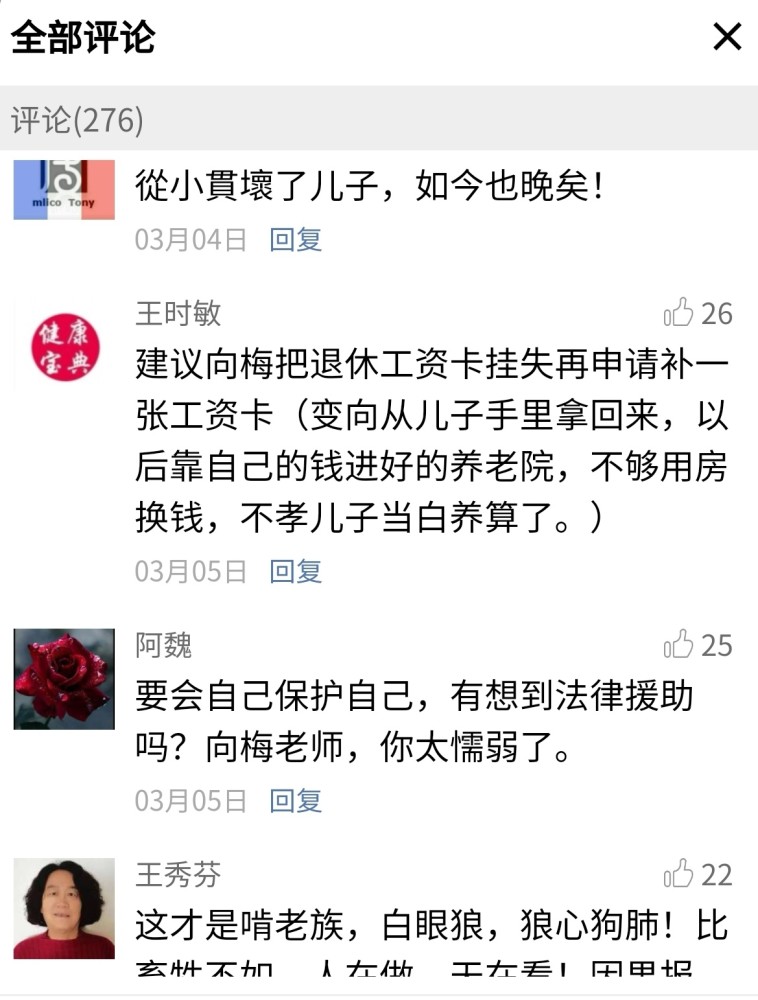View 王秀芬's profile picture
This screenshot has width=758, height=1000.
[64, 908]
